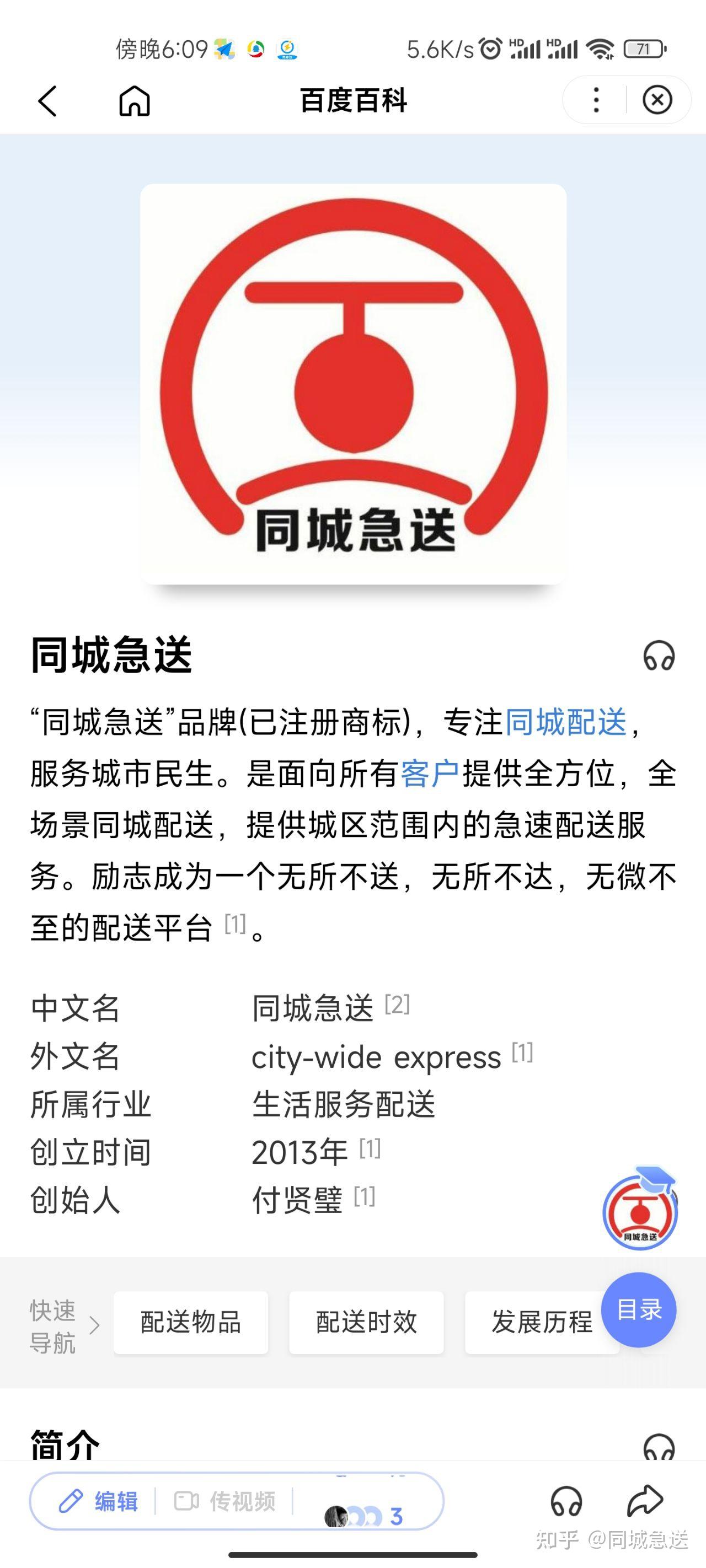Tap the 配送物品 quick navigation button

(x=191, y=1323)
